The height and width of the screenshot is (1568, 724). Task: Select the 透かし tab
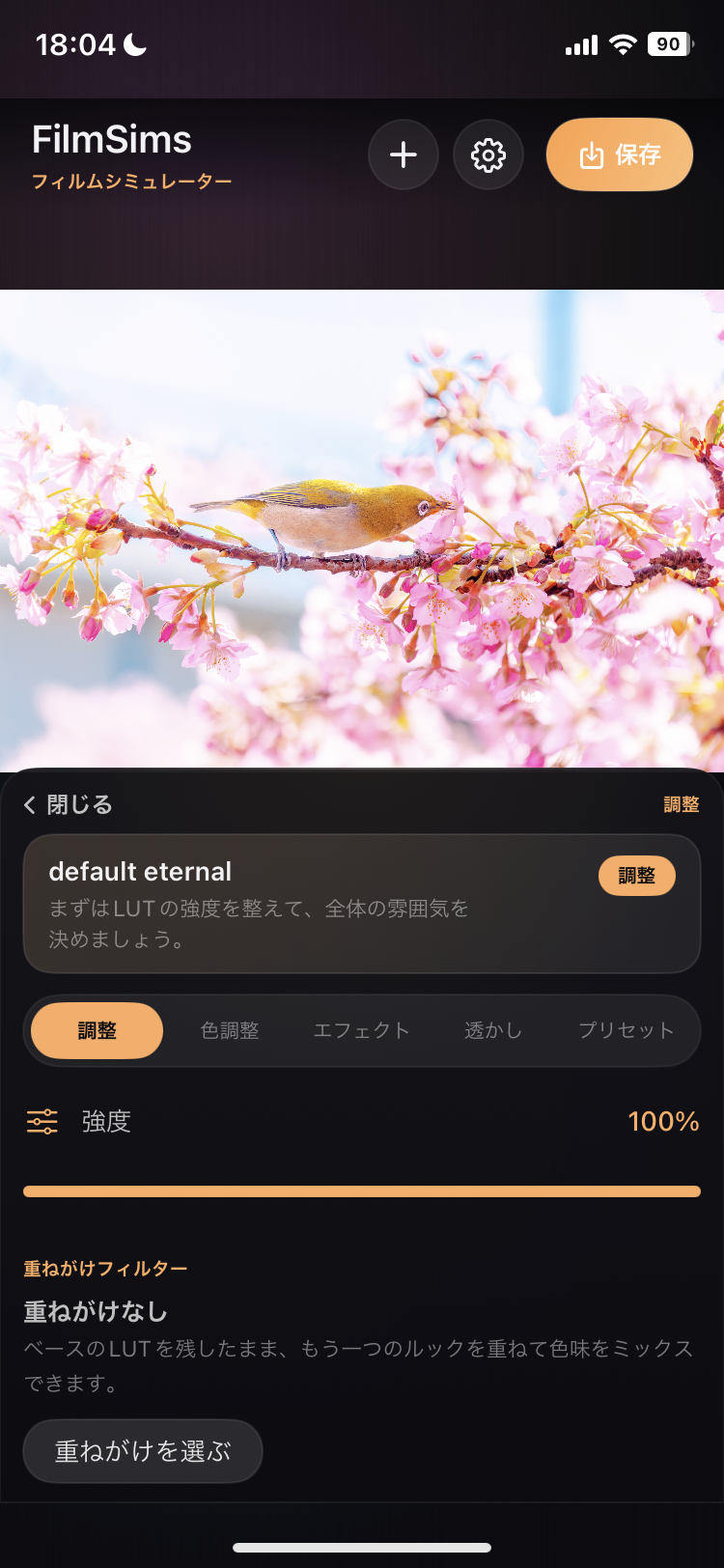click(x=492, y=1030)
